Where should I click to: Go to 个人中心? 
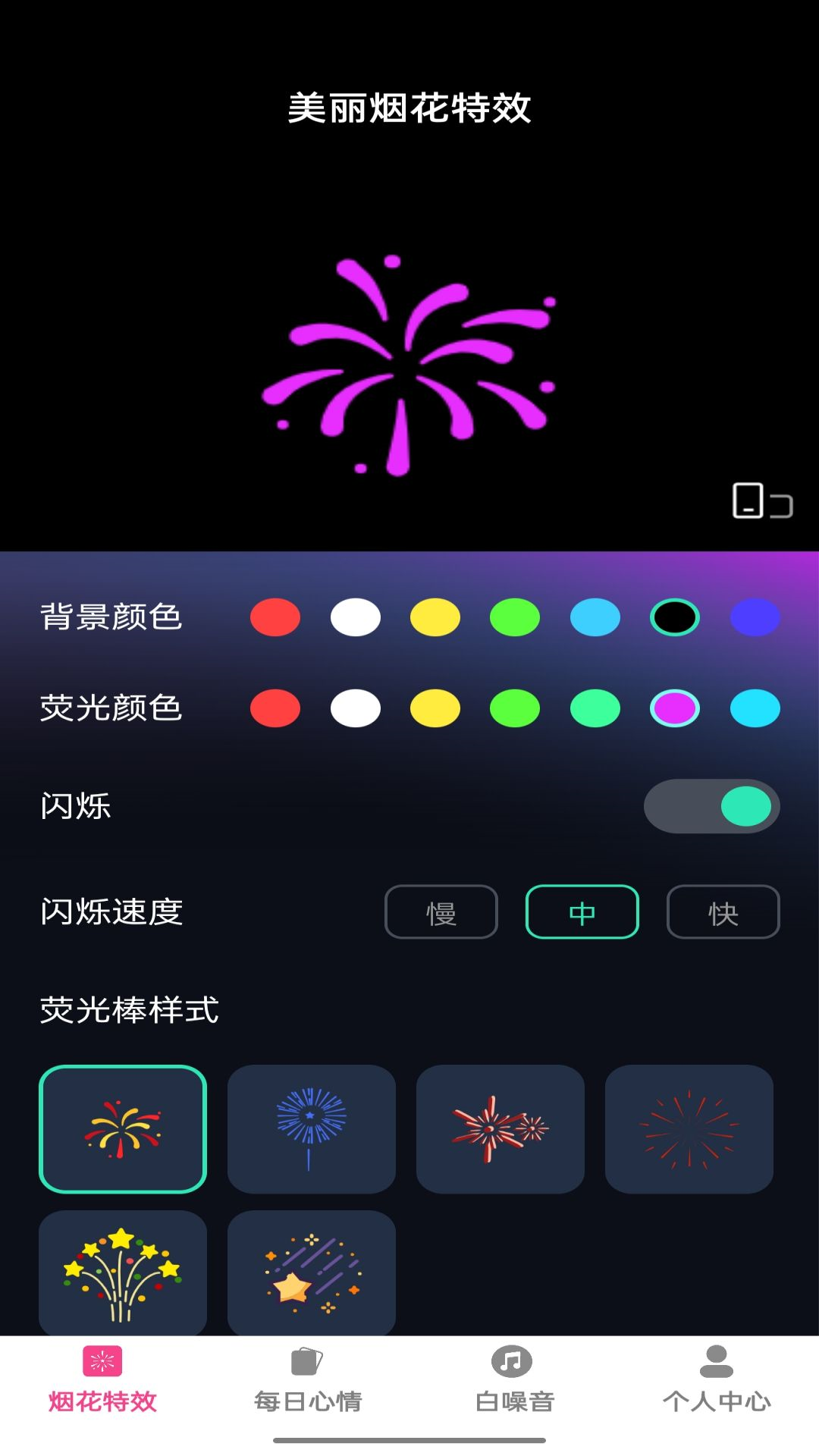click(717, 1380)
